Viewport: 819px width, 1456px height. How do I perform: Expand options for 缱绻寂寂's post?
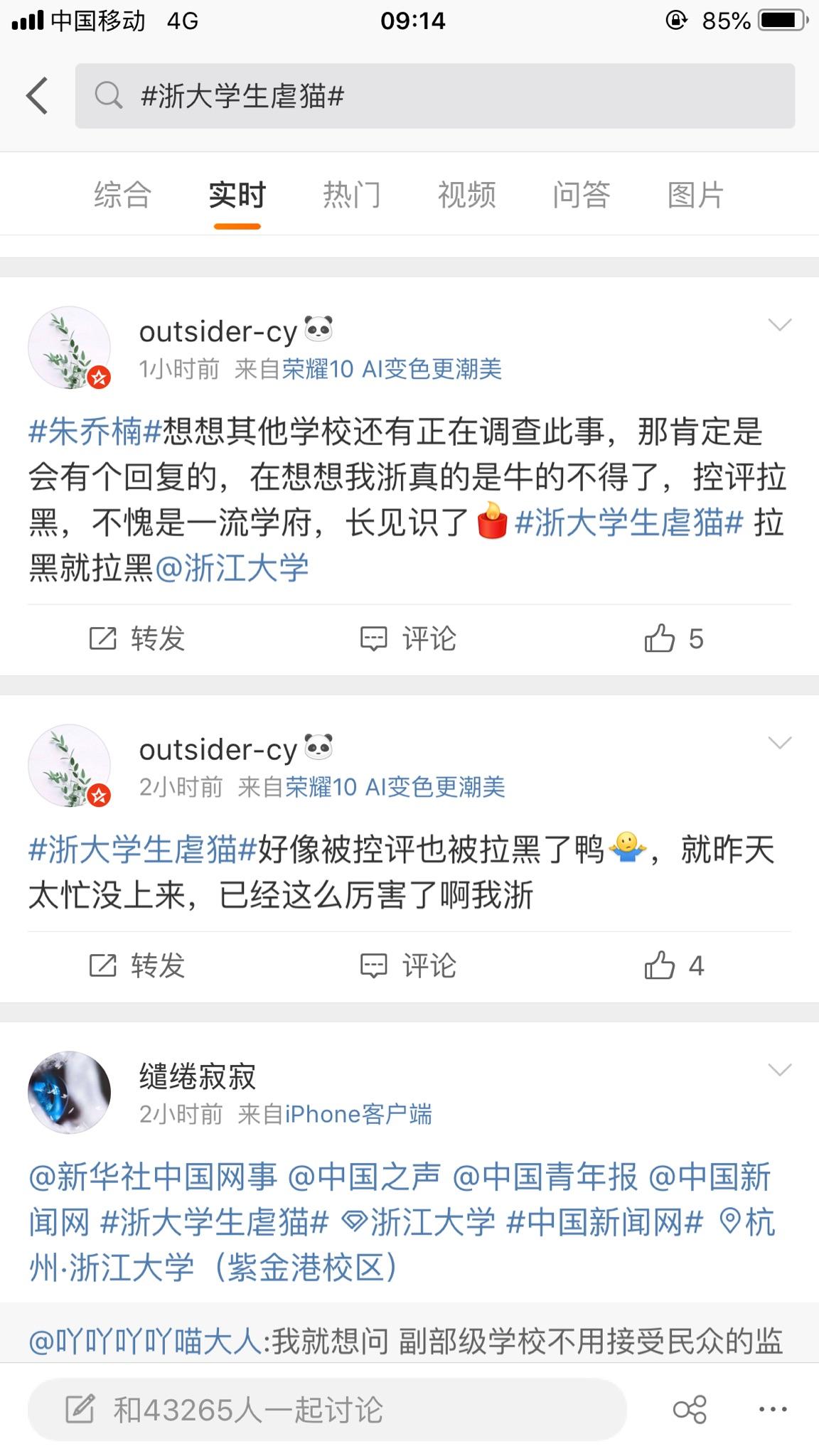780,1069
